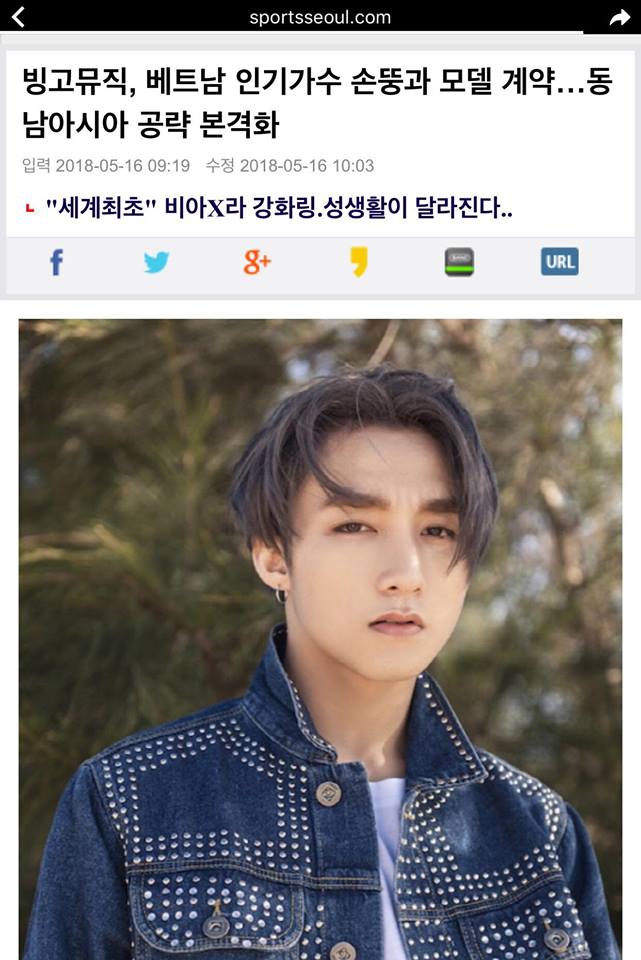Open the 세계최초 비아X라 sponsored link
Viewport: 641px width, 960px height.
[279, 209]
